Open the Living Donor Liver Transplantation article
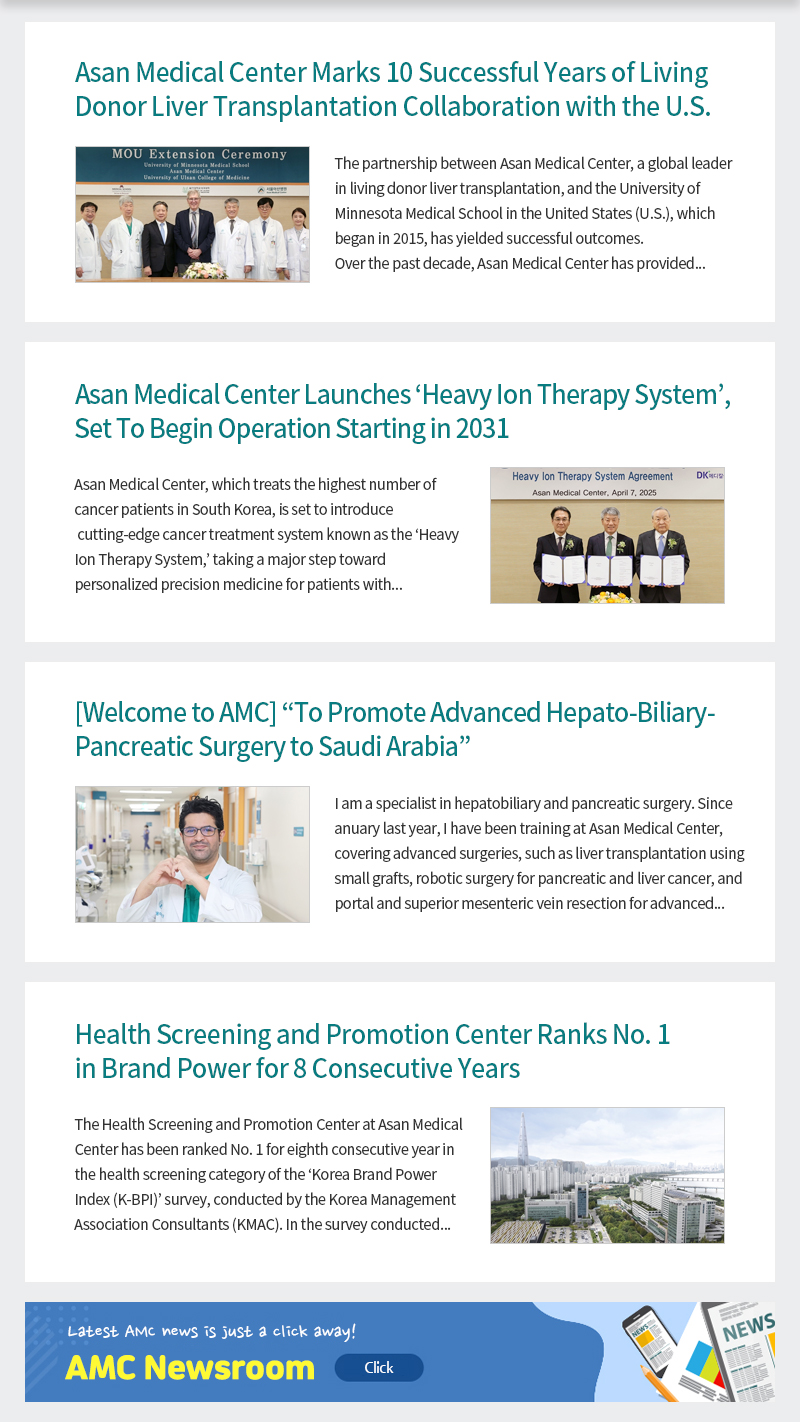This screenshot has width=800, height=1422. tap(392, 90)
